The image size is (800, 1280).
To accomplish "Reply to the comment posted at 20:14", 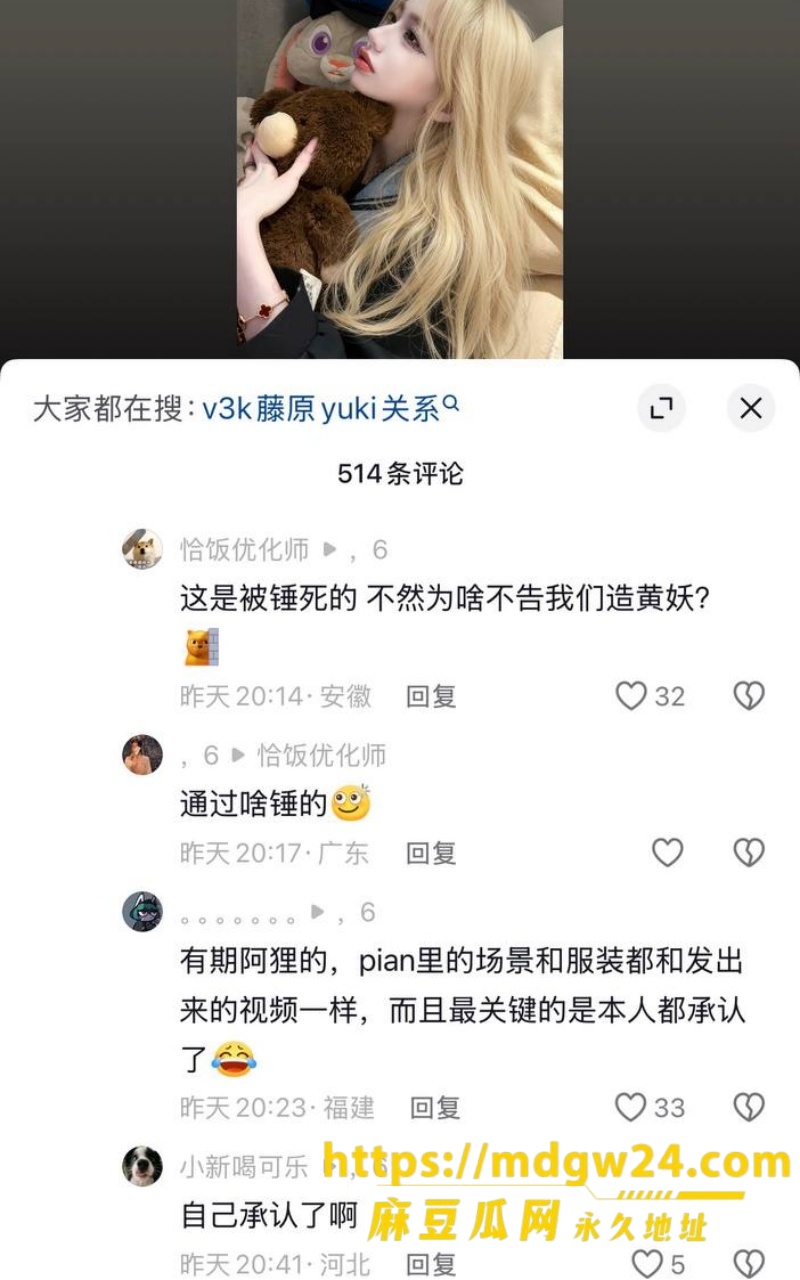I will 431,696.
